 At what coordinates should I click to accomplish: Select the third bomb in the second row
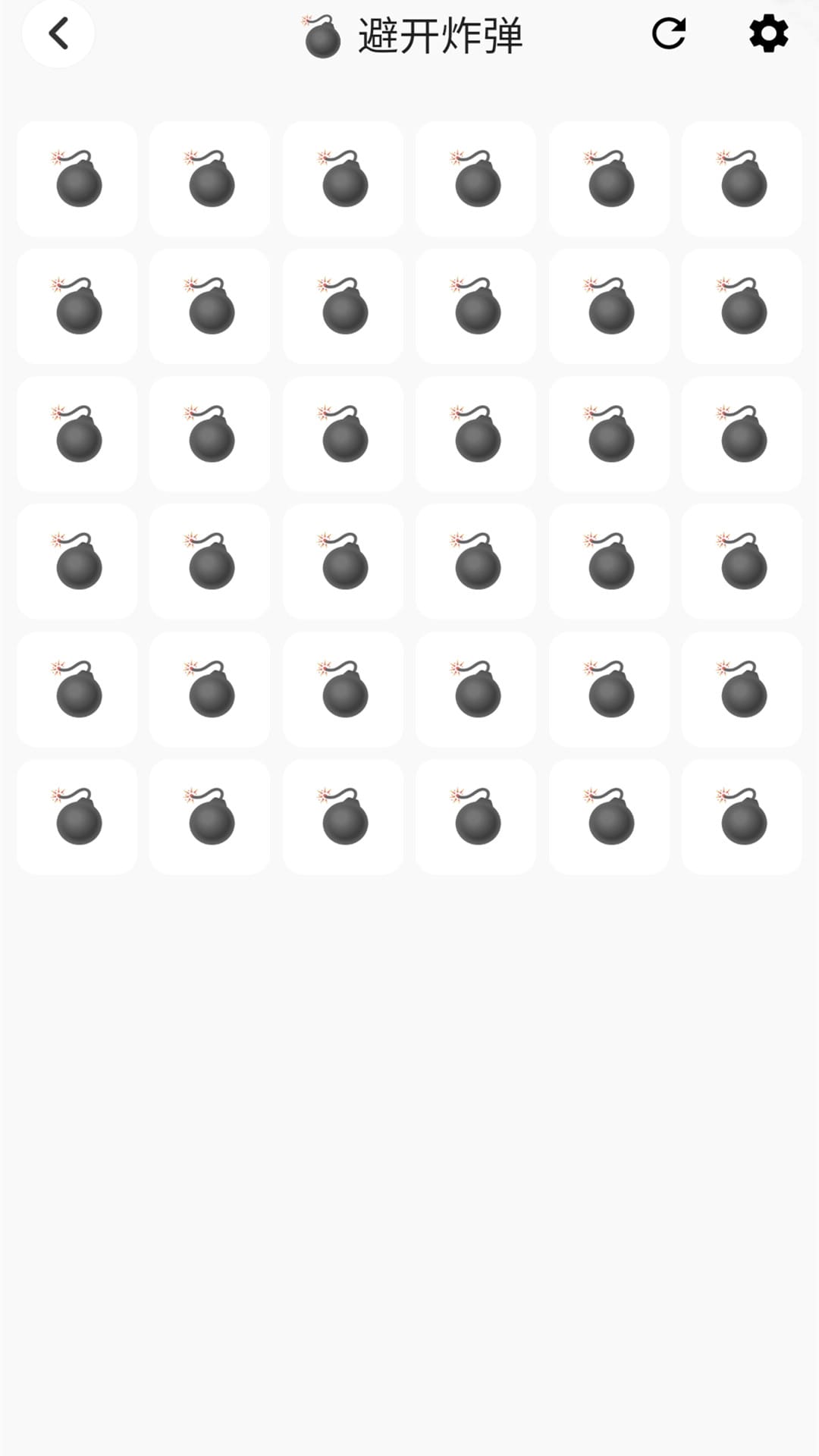click(342, 306)
